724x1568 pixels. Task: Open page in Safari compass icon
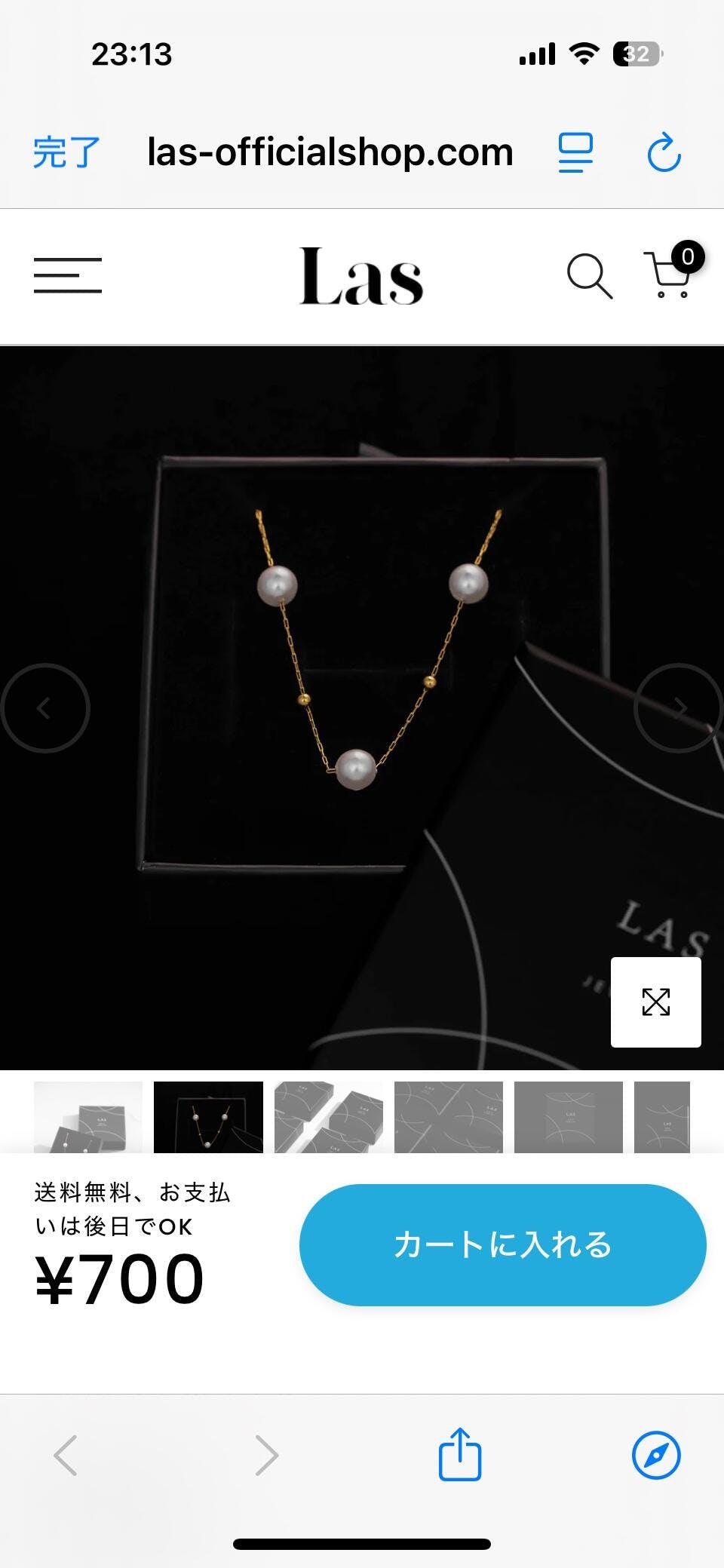point(656,1455)
